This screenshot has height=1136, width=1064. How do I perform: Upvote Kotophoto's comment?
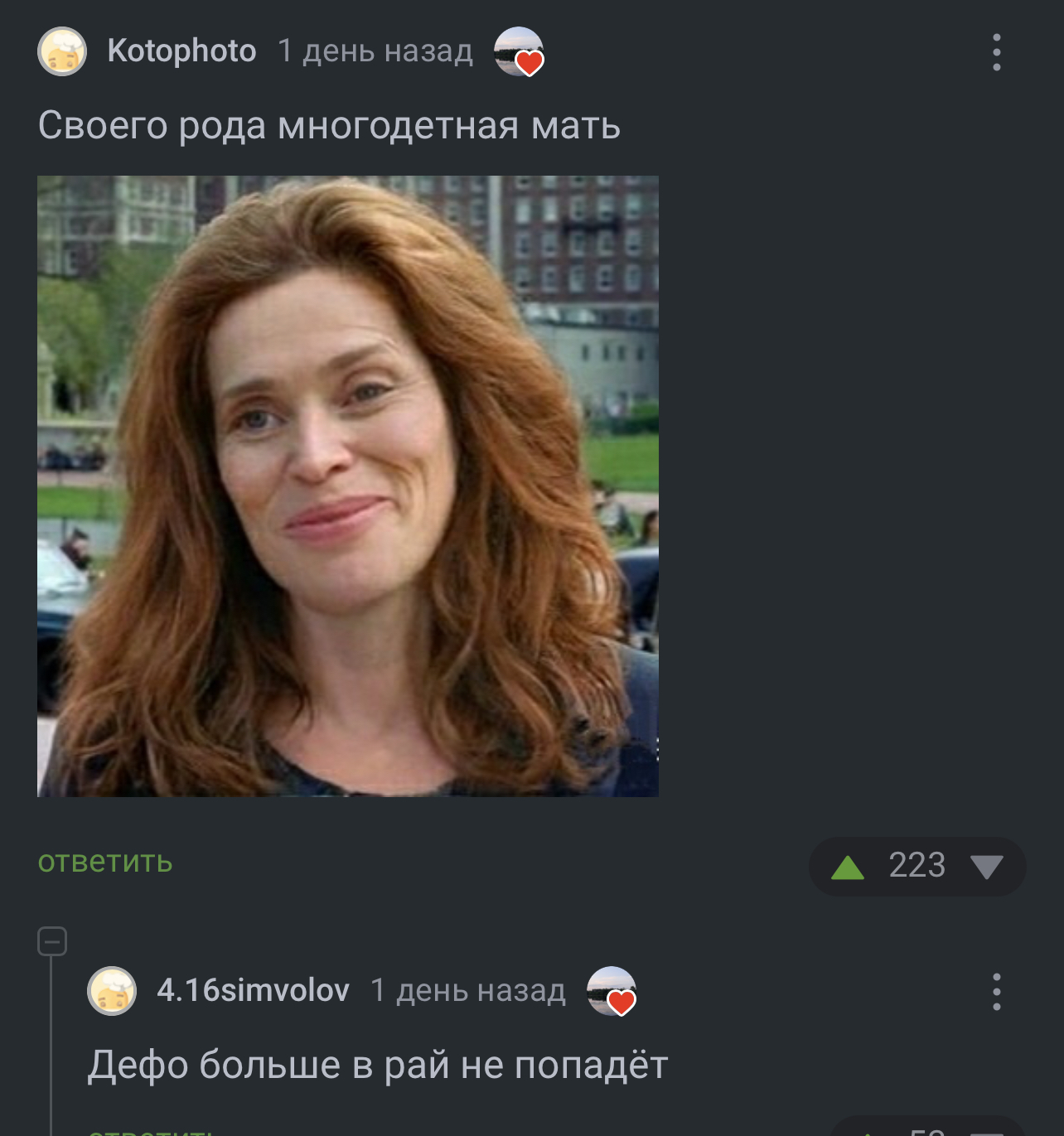click(x=848, y=868)
